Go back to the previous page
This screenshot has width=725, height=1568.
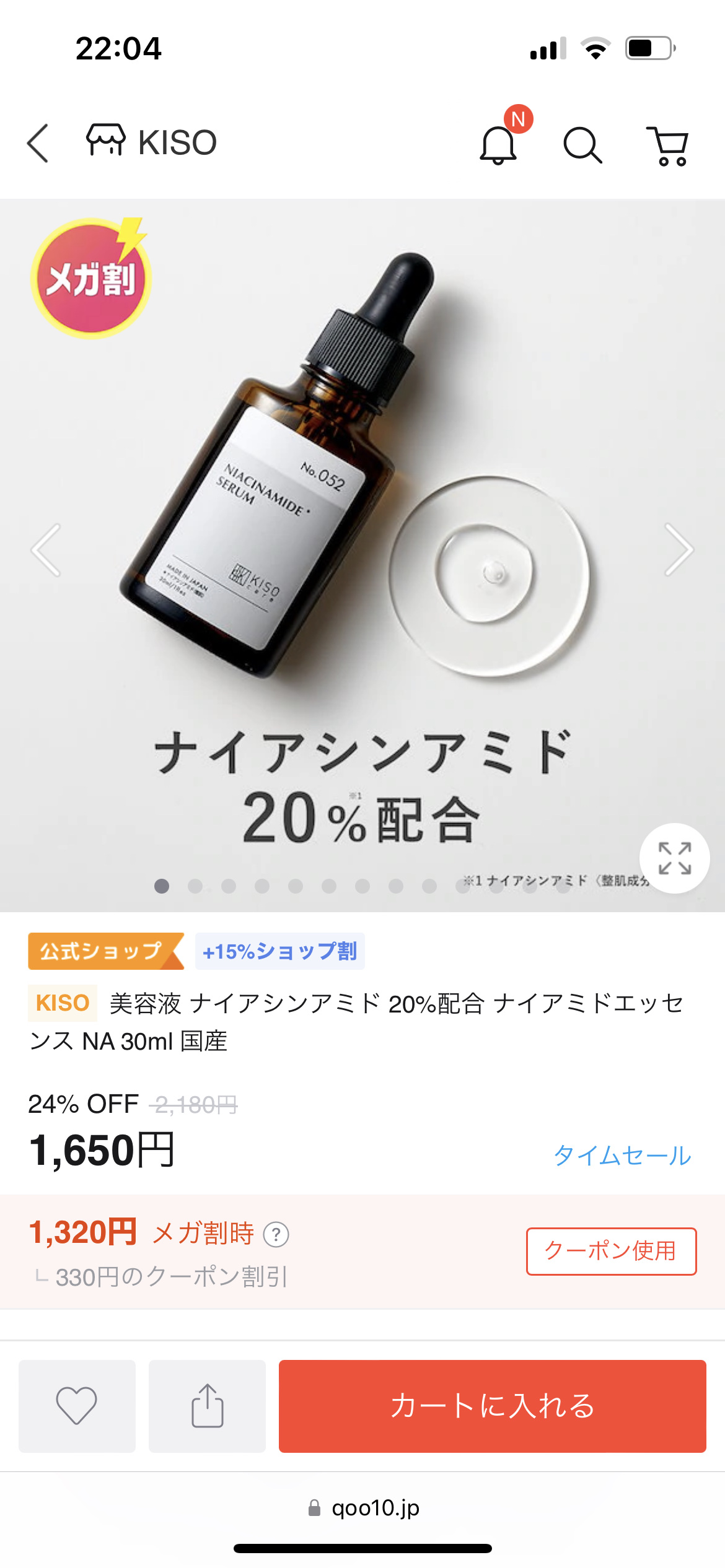(38, 143)
